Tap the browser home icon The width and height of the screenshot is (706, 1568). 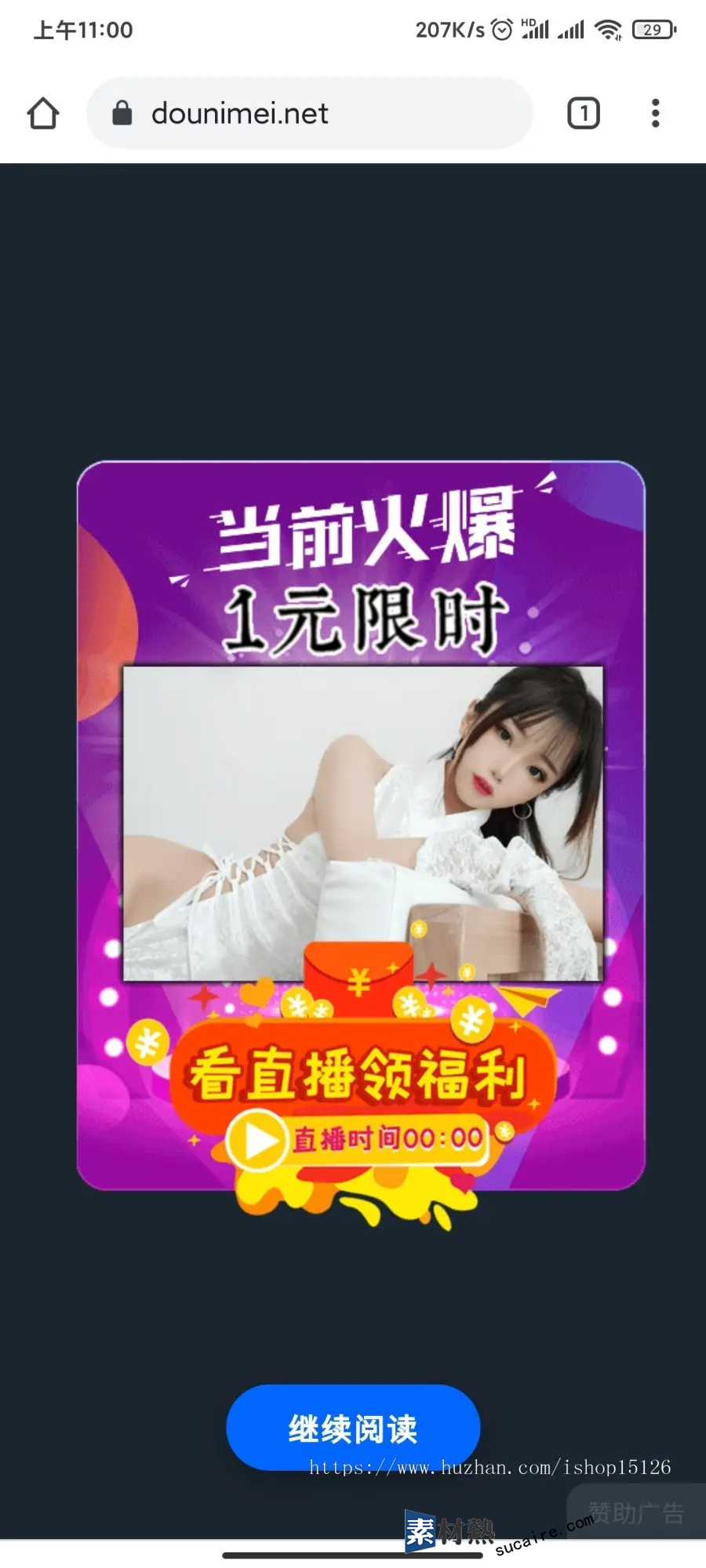43,114
